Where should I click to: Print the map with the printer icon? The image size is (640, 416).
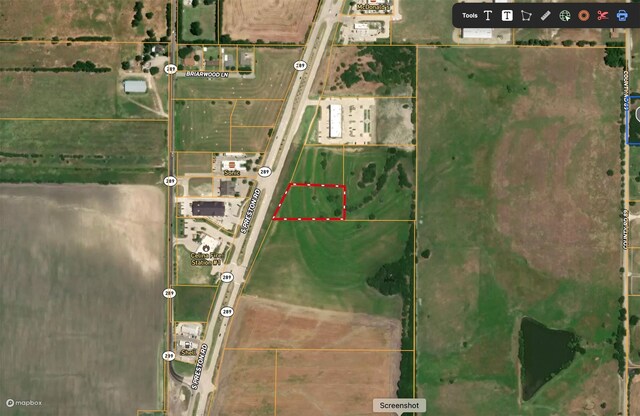(x=622, y=15)
